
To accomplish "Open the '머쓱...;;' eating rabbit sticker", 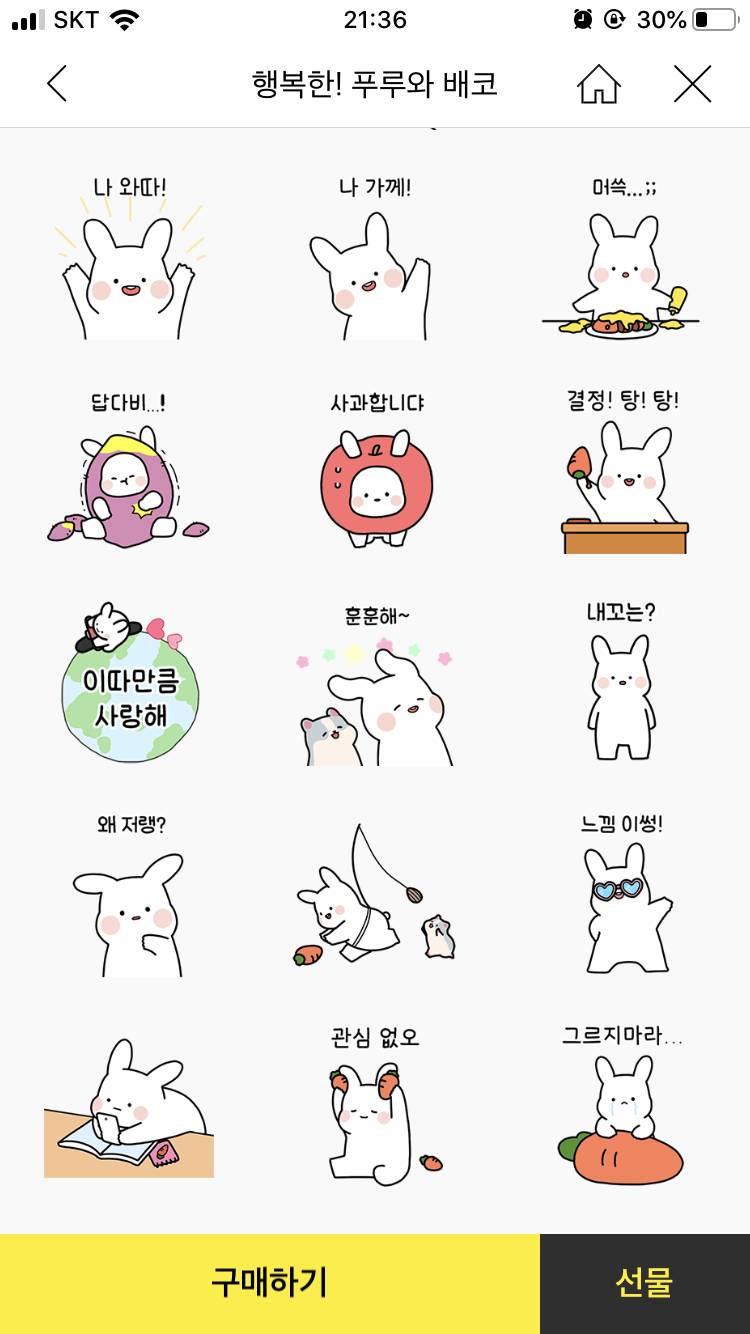I will click(x=618, y=270).
